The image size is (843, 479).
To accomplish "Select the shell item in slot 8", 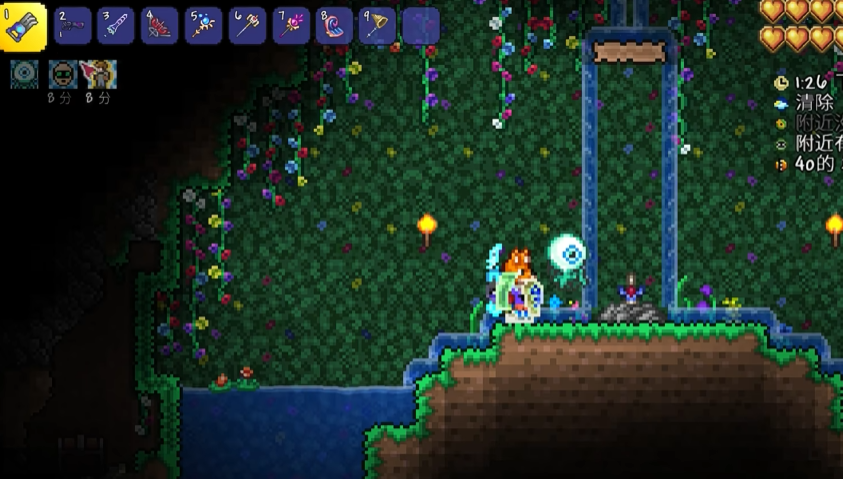I will 334,26.
